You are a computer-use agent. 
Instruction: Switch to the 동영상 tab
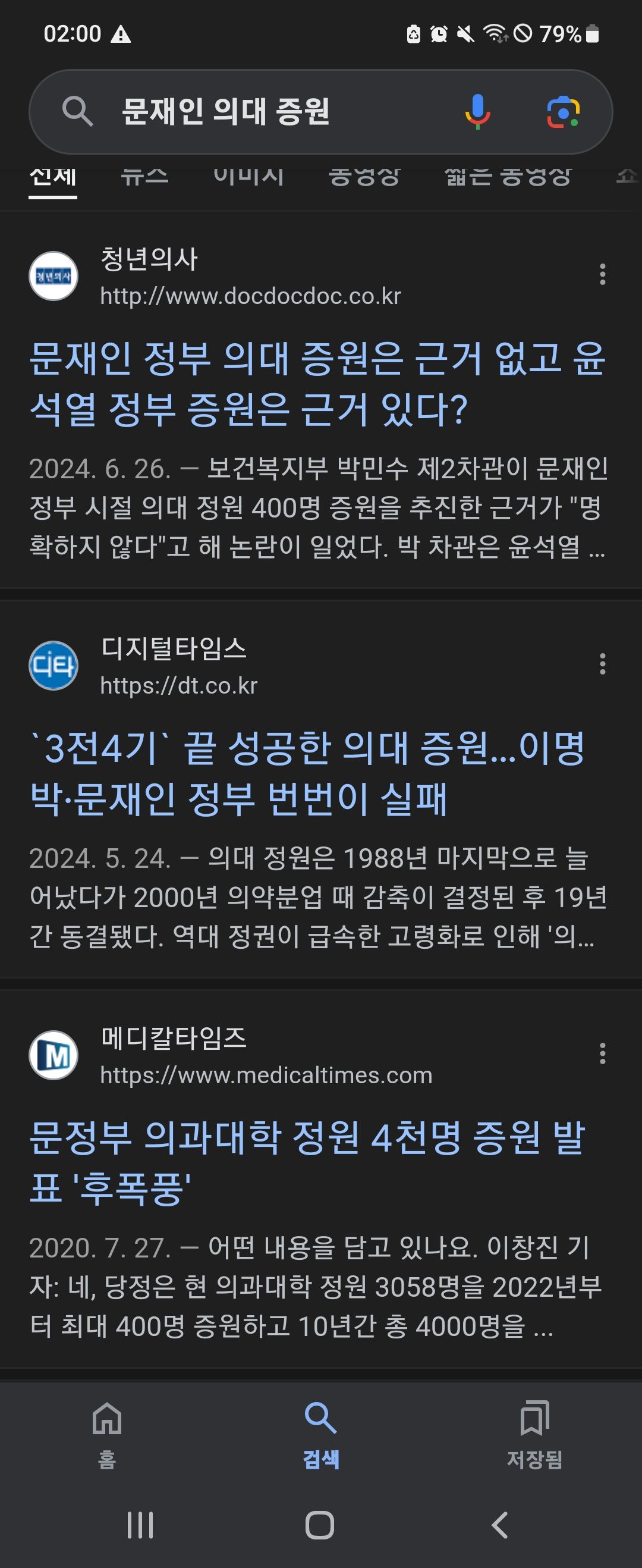[364, 178]
